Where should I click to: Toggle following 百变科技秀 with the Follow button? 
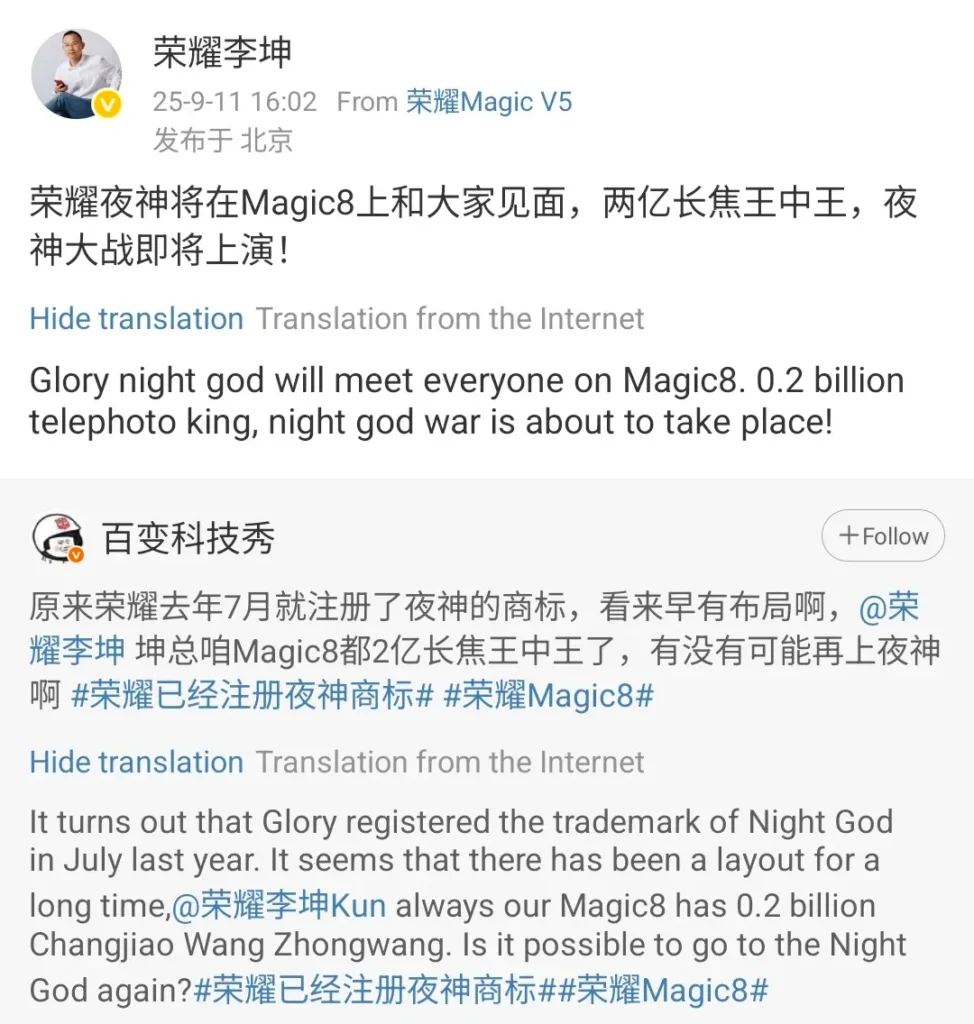[881, 535]
